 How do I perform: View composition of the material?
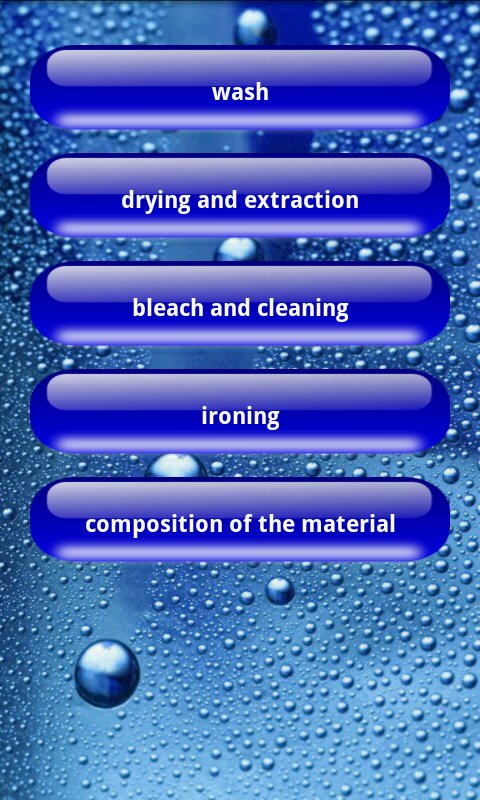point(240,520)
